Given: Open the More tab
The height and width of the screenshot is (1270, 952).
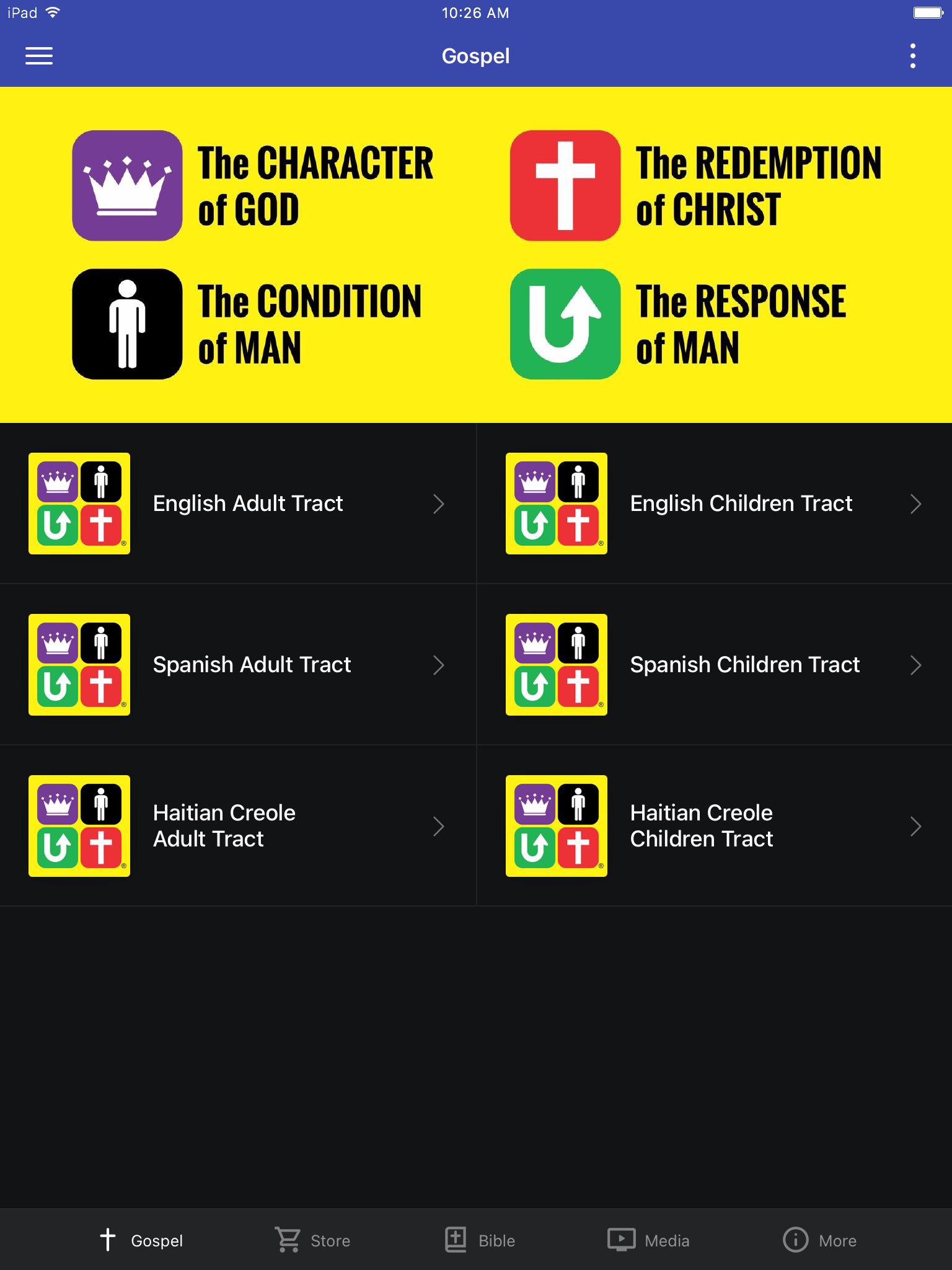Looking at the screenshot, I should point(819,1240).
